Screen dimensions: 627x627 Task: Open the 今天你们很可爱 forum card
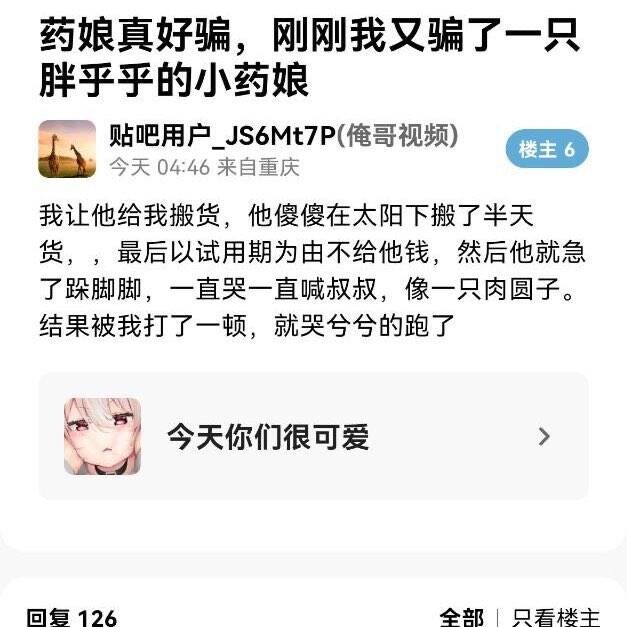(313, 436)
